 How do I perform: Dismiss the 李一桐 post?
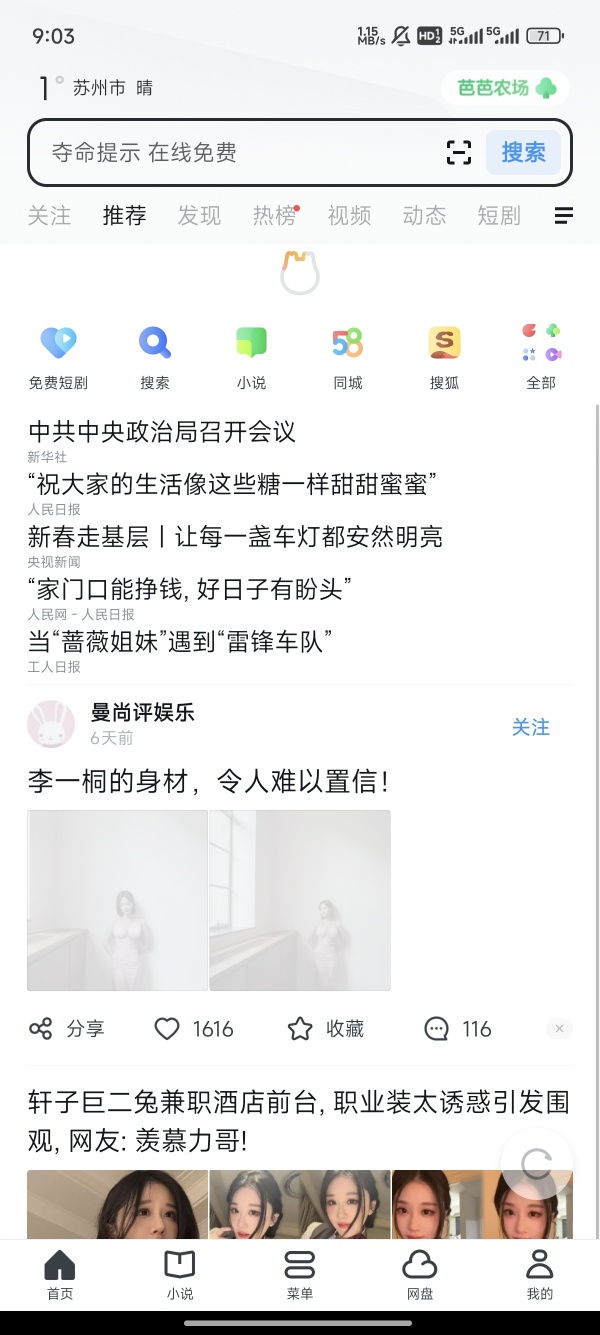pos(559,1029)
